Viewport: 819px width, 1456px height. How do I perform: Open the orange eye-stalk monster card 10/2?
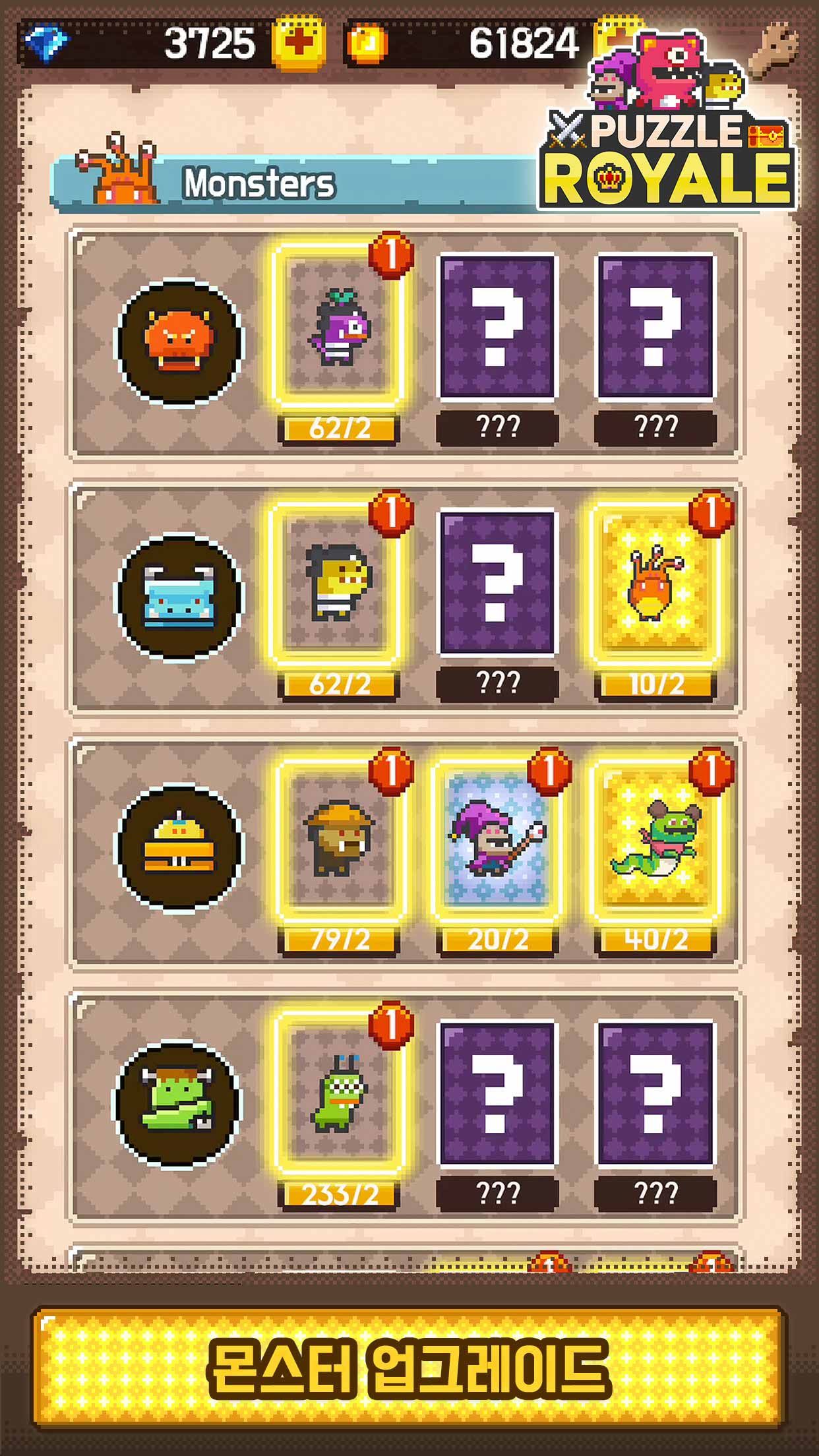tap(655, 582)
